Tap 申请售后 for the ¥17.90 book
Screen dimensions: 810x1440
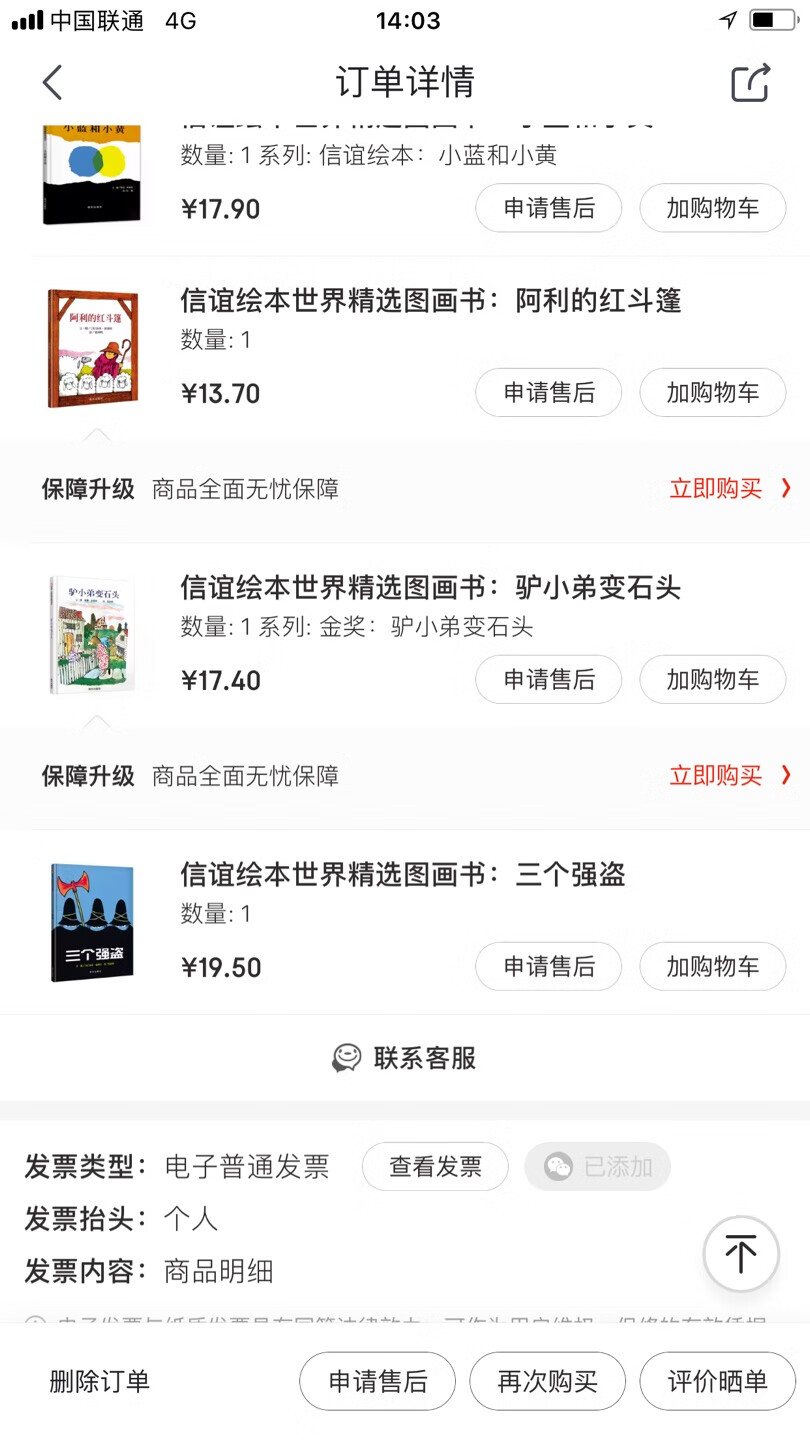point(548,208)
